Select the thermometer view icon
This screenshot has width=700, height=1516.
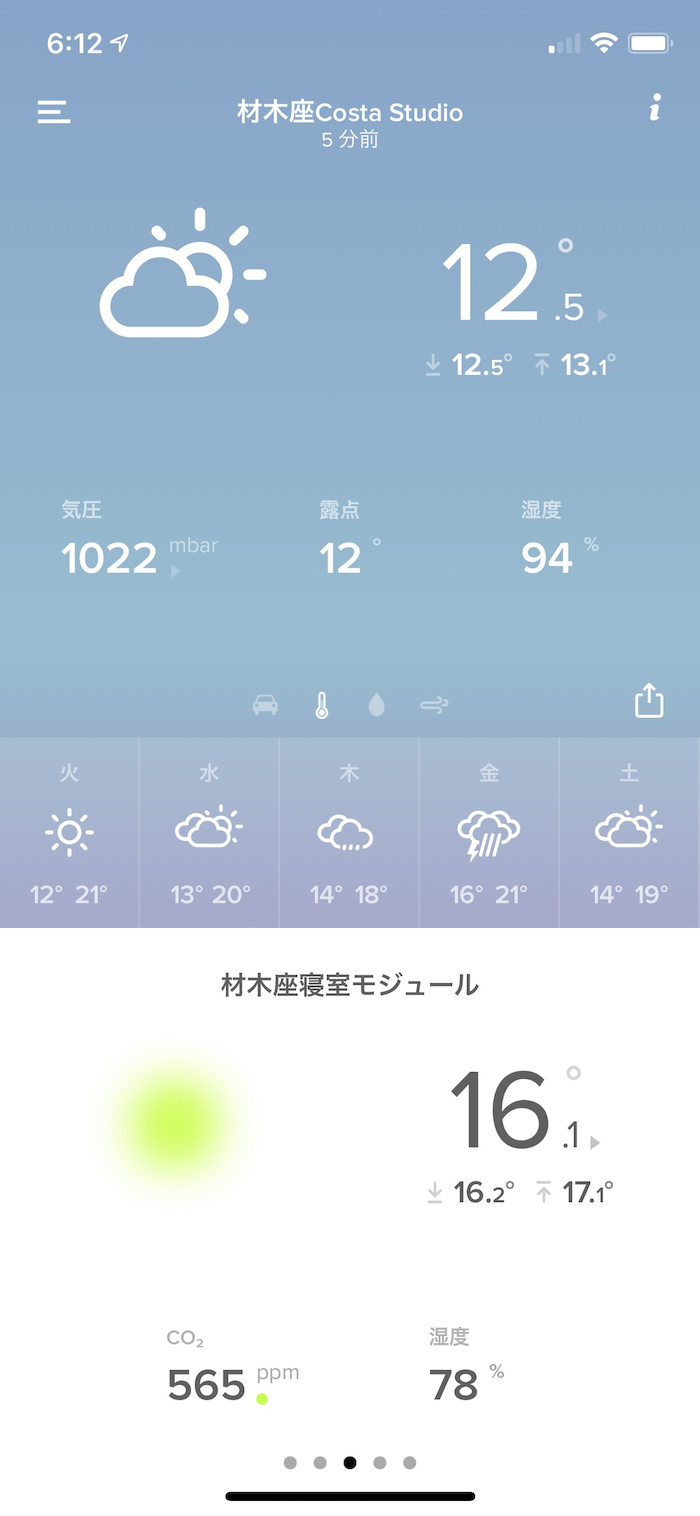321,706
